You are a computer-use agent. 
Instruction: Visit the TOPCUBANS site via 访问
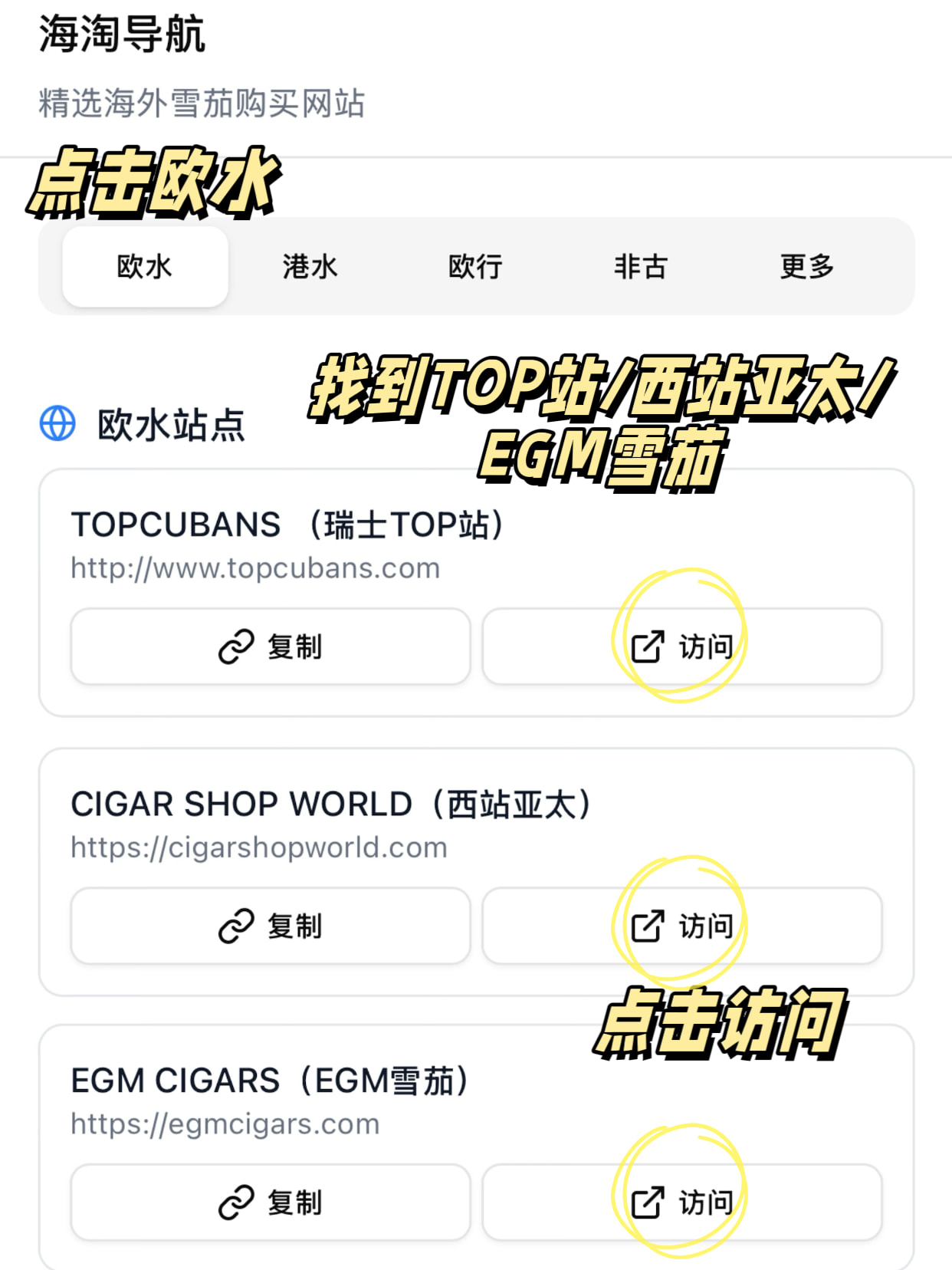(681, 647)
